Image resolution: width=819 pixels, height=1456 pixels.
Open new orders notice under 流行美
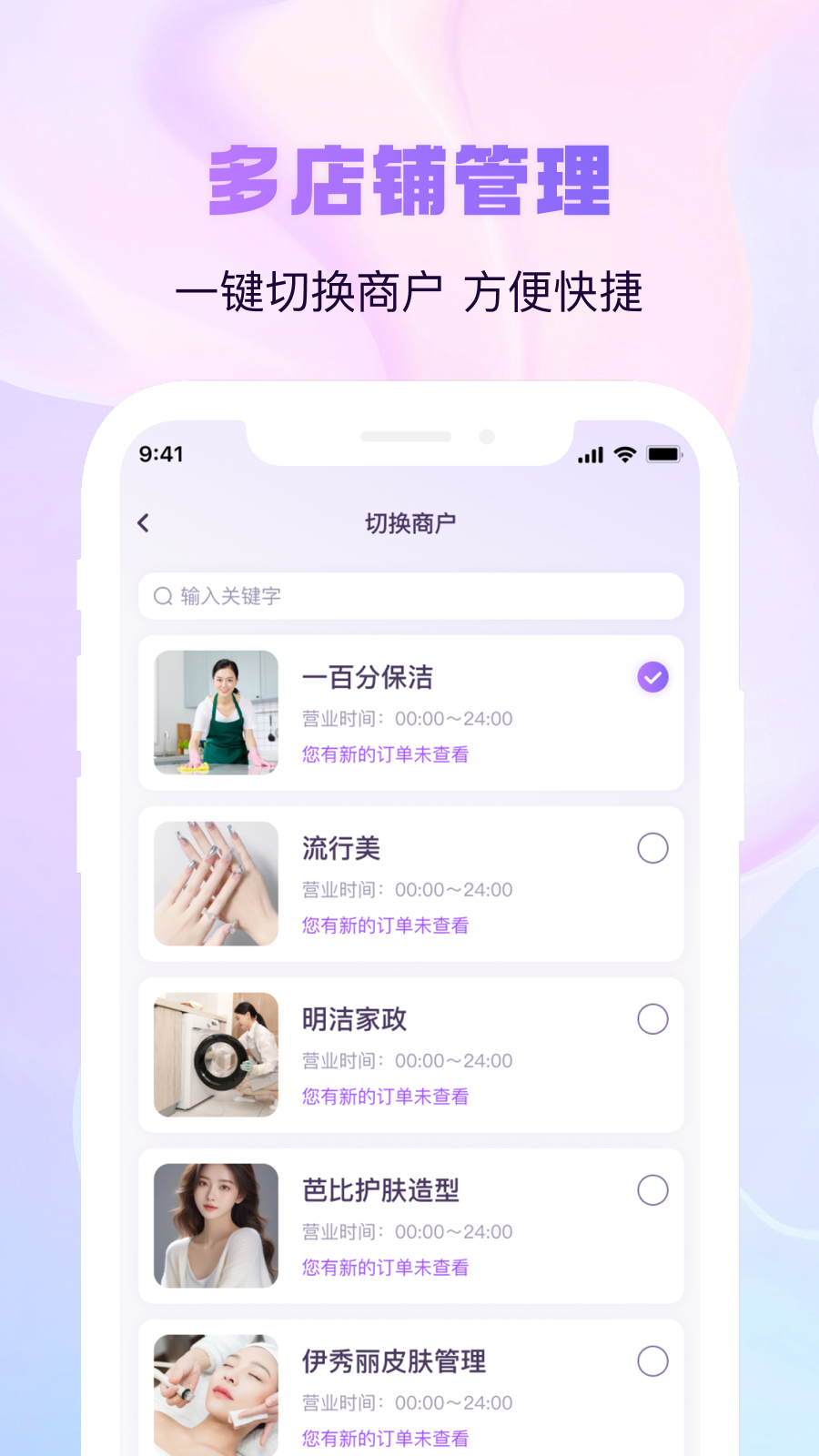[x=384, y=925]
